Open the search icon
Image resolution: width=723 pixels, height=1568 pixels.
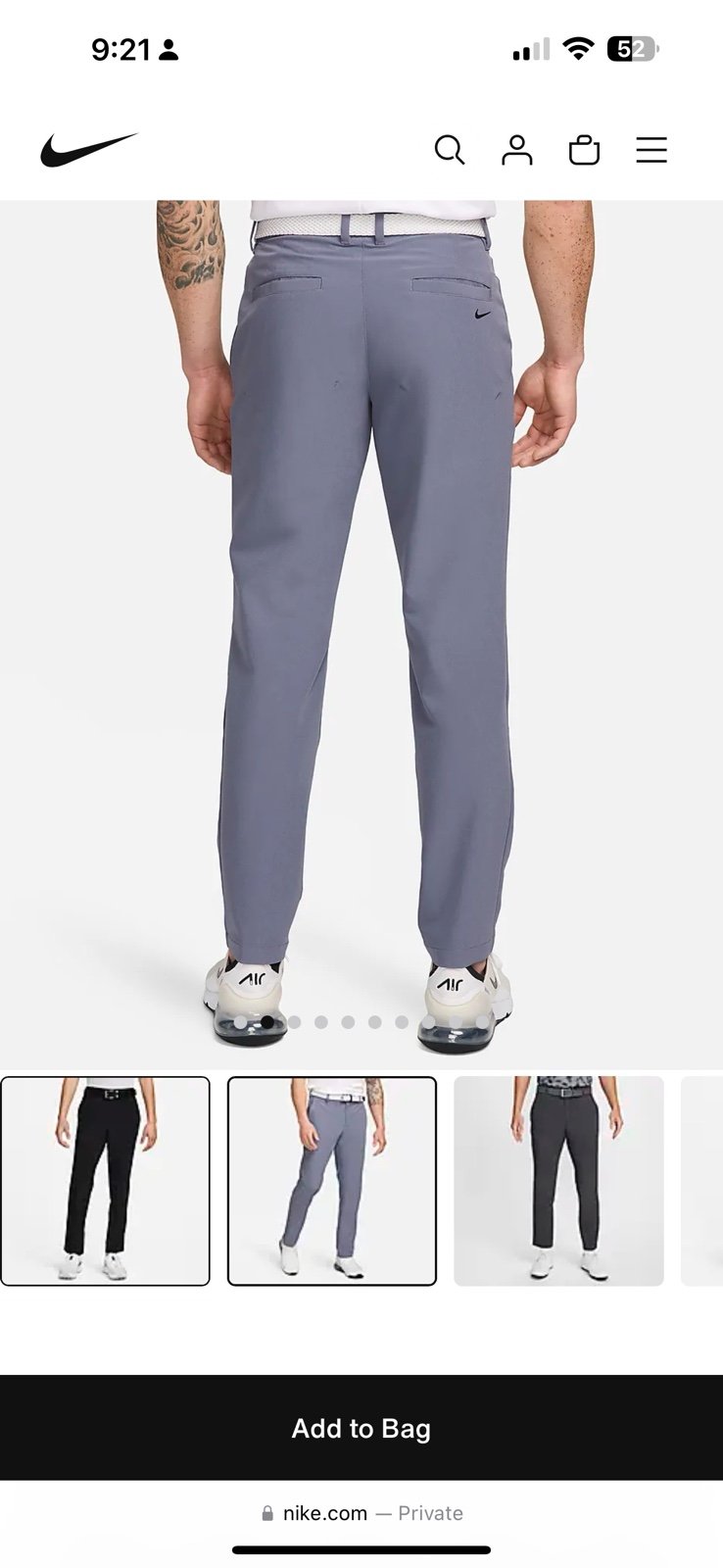[450, 150]
